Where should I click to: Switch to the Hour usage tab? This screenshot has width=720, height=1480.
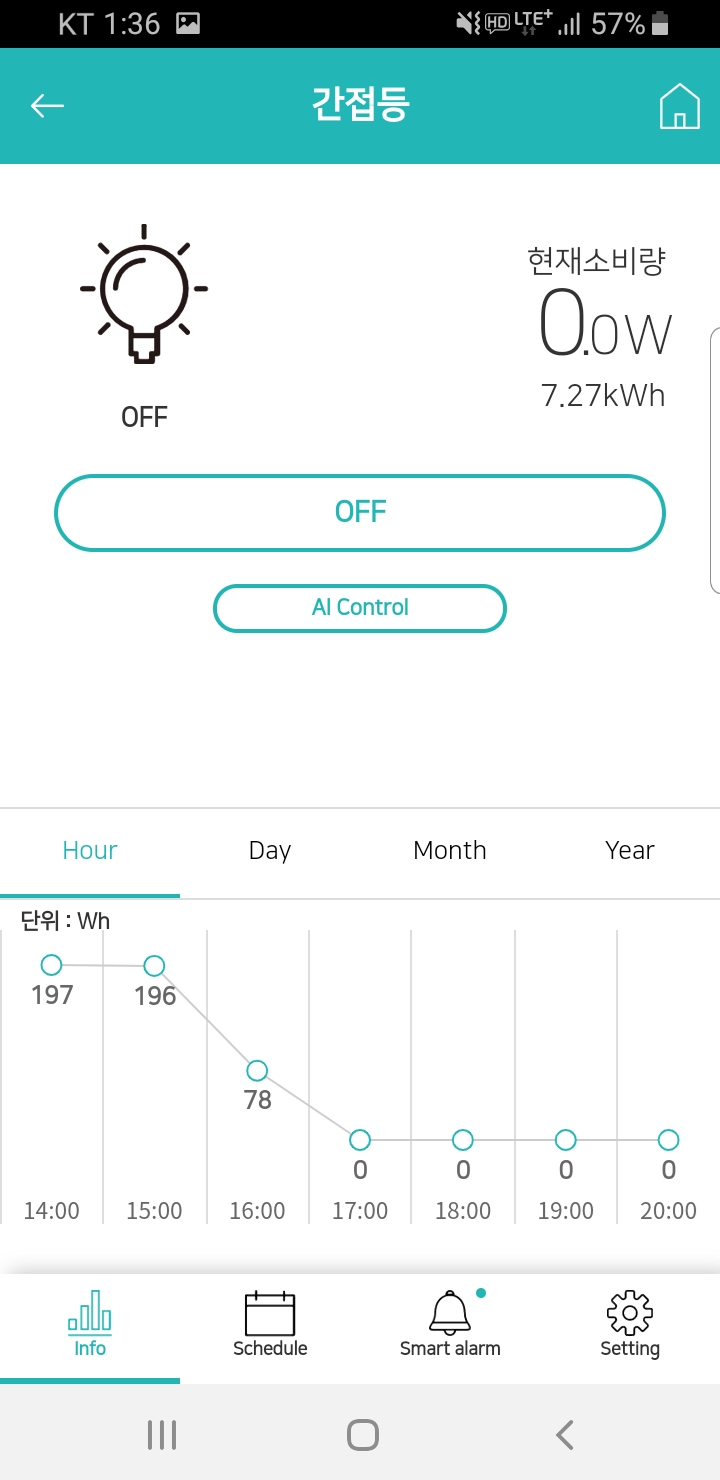pyautogui.click(x=90, y=851)
